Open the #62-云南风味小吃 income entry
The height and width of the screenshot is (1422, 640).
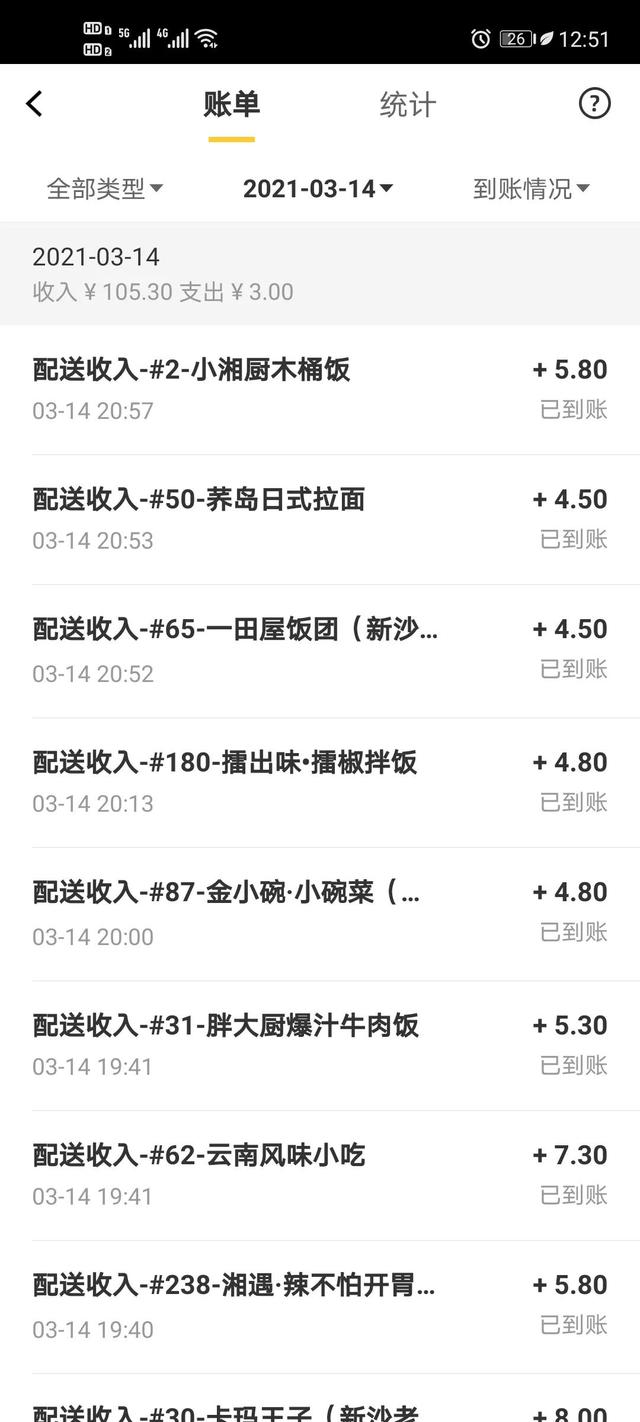320,1174
